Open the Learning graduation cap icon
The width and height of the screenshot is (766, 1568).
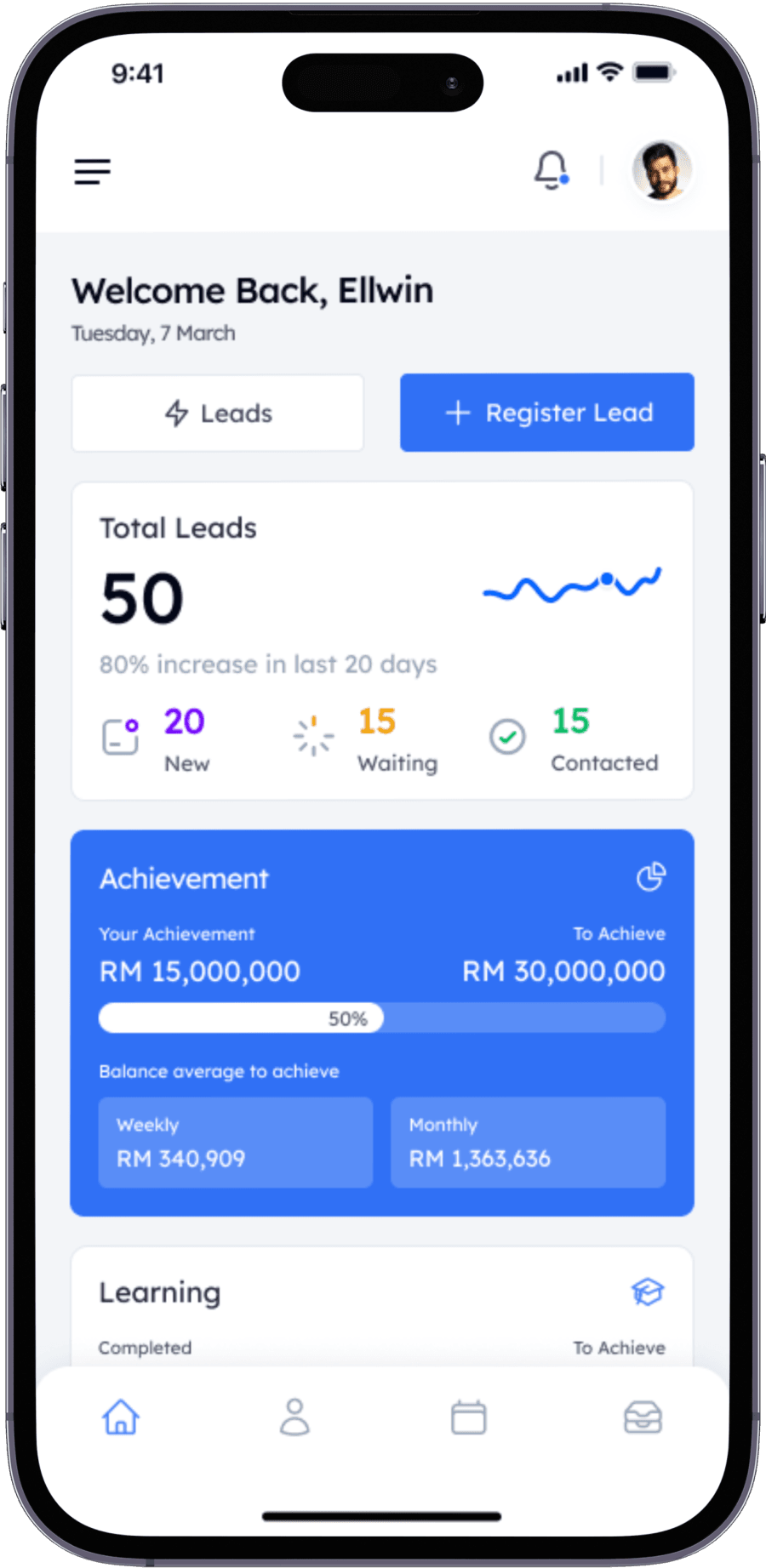click(648, 1291)
